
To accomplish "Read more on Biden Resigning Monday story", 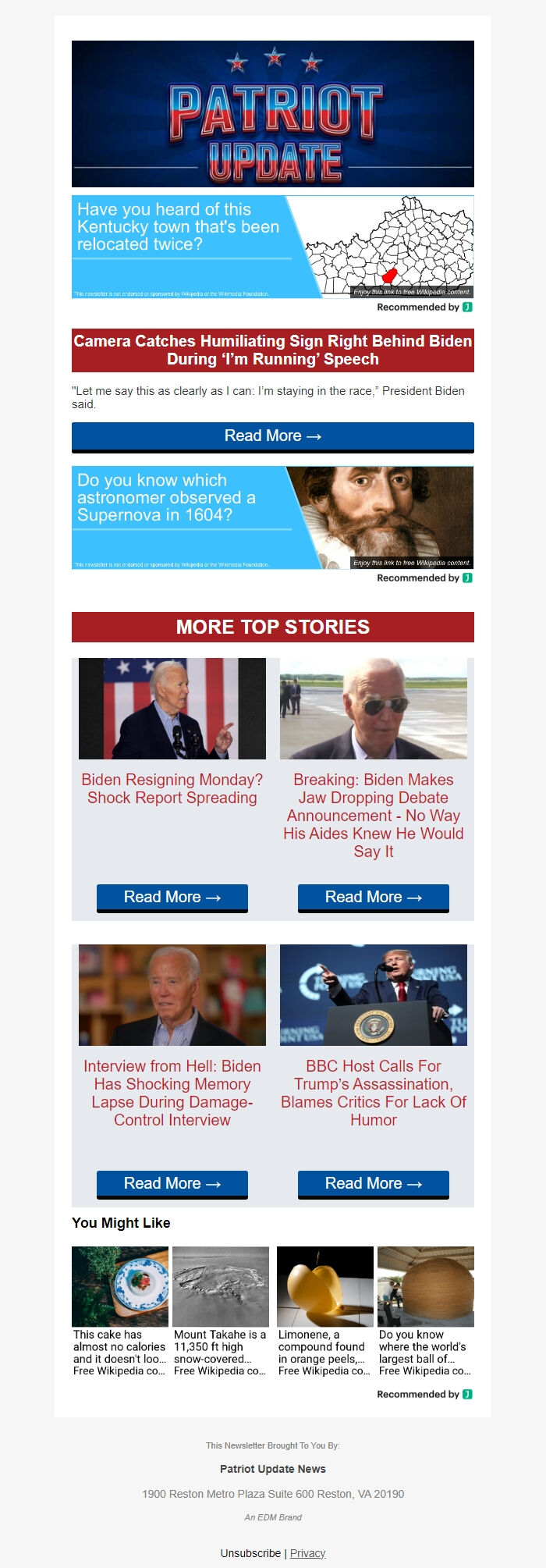I will pos(172,898).
